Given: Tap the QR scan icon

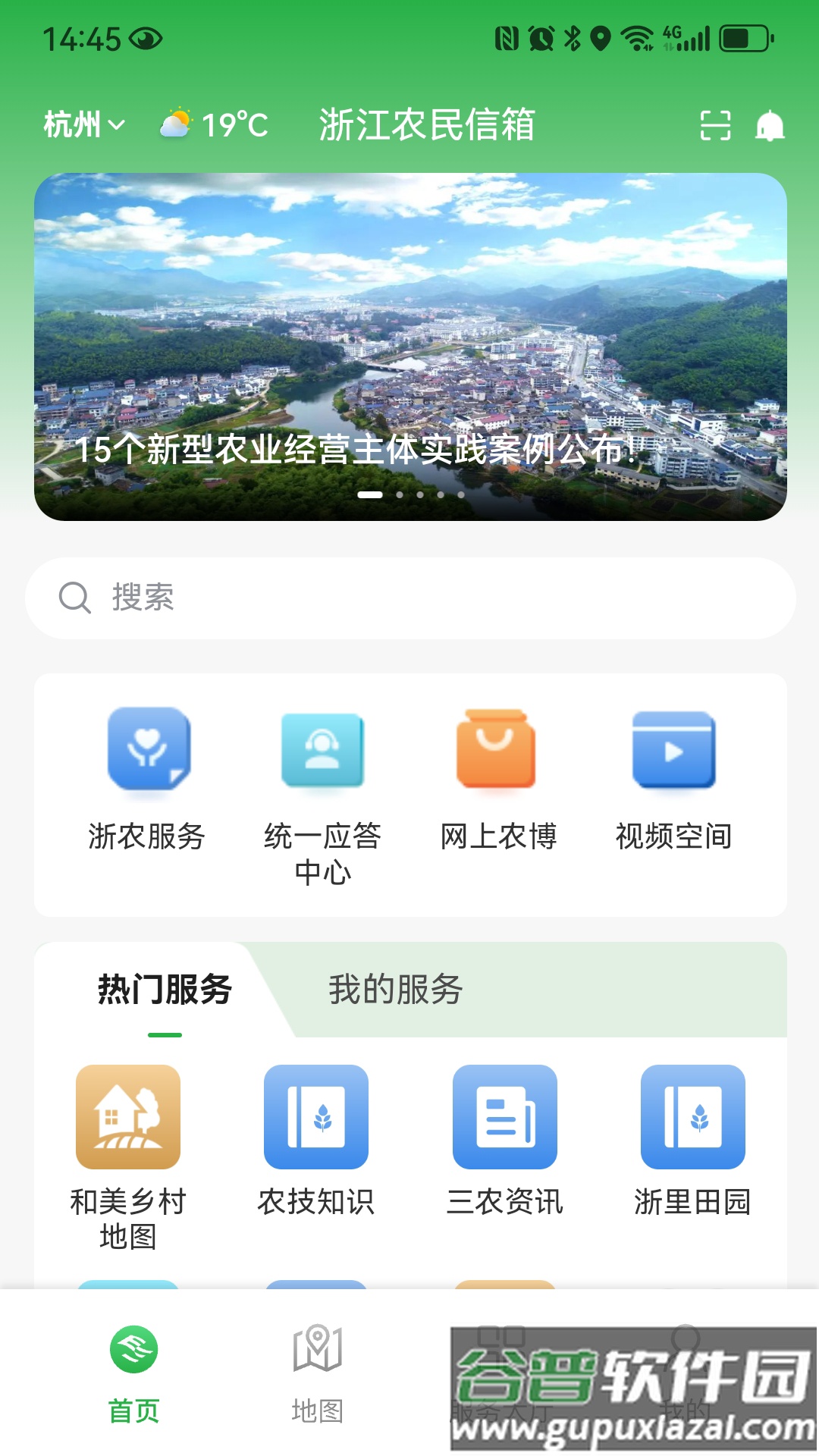Looking at the screenshot, I should pyautogui.click(x=715, y=125).
